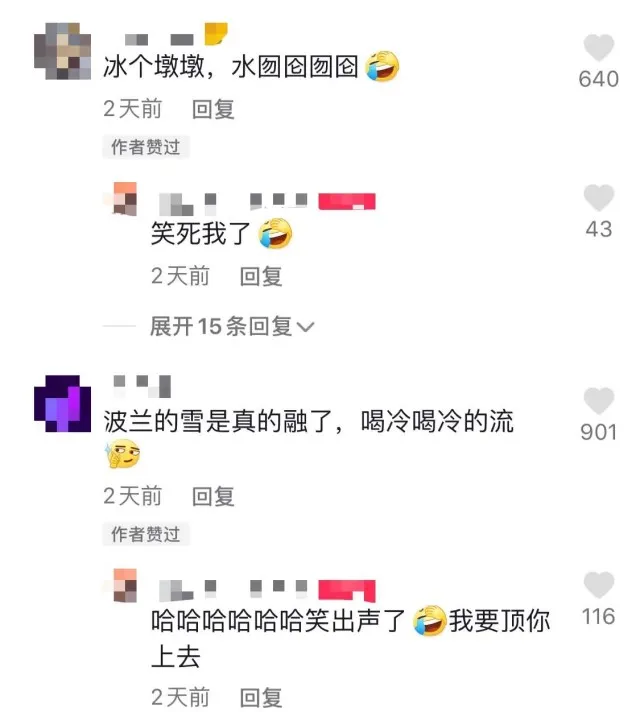Reply to the 笑死我了 comment

[x=260, y=276]
